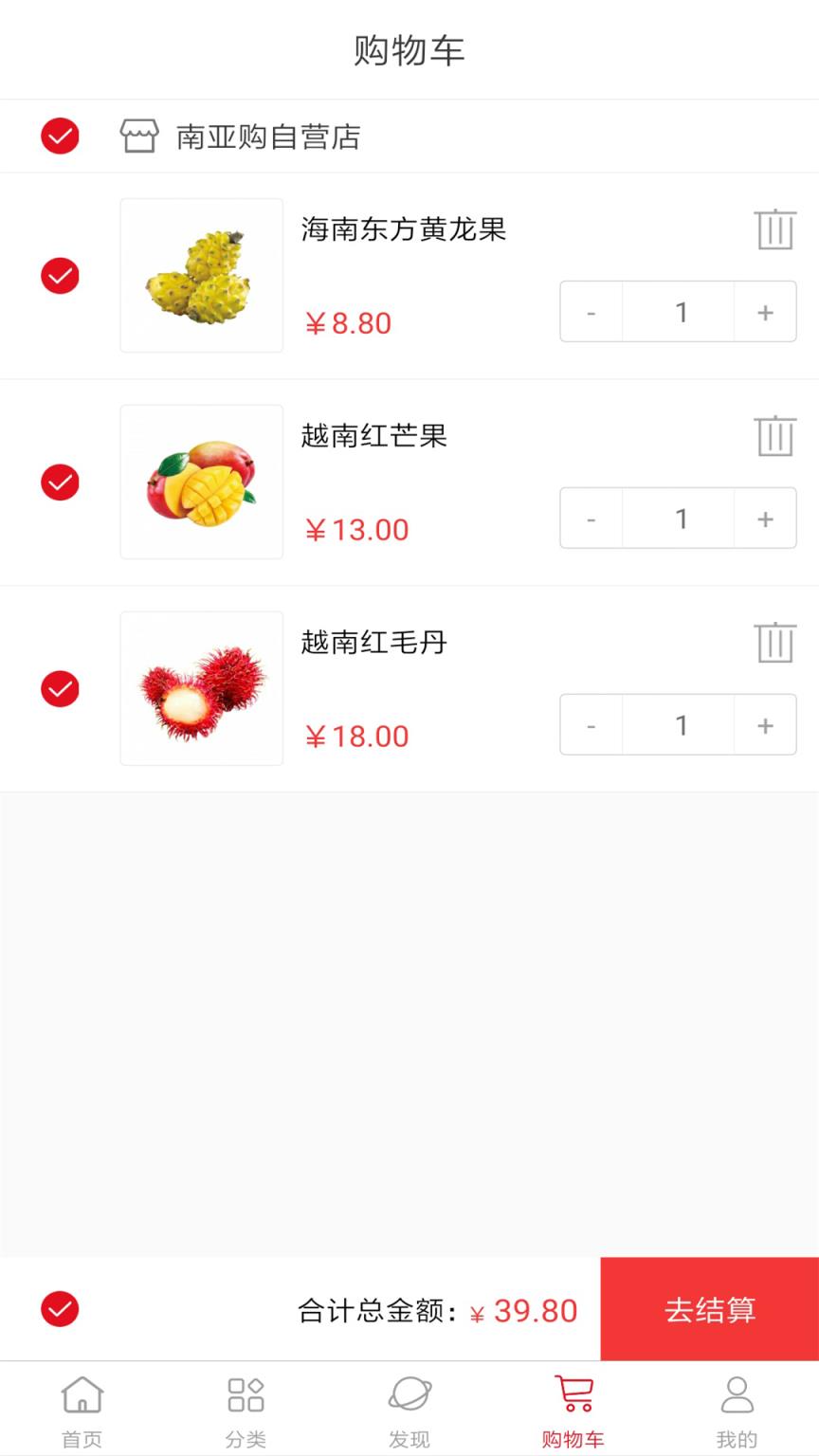This screenshot has height=1456, width=819.
Task: Delete 越南红芒果 with trash icon
Action: point(775,435)
